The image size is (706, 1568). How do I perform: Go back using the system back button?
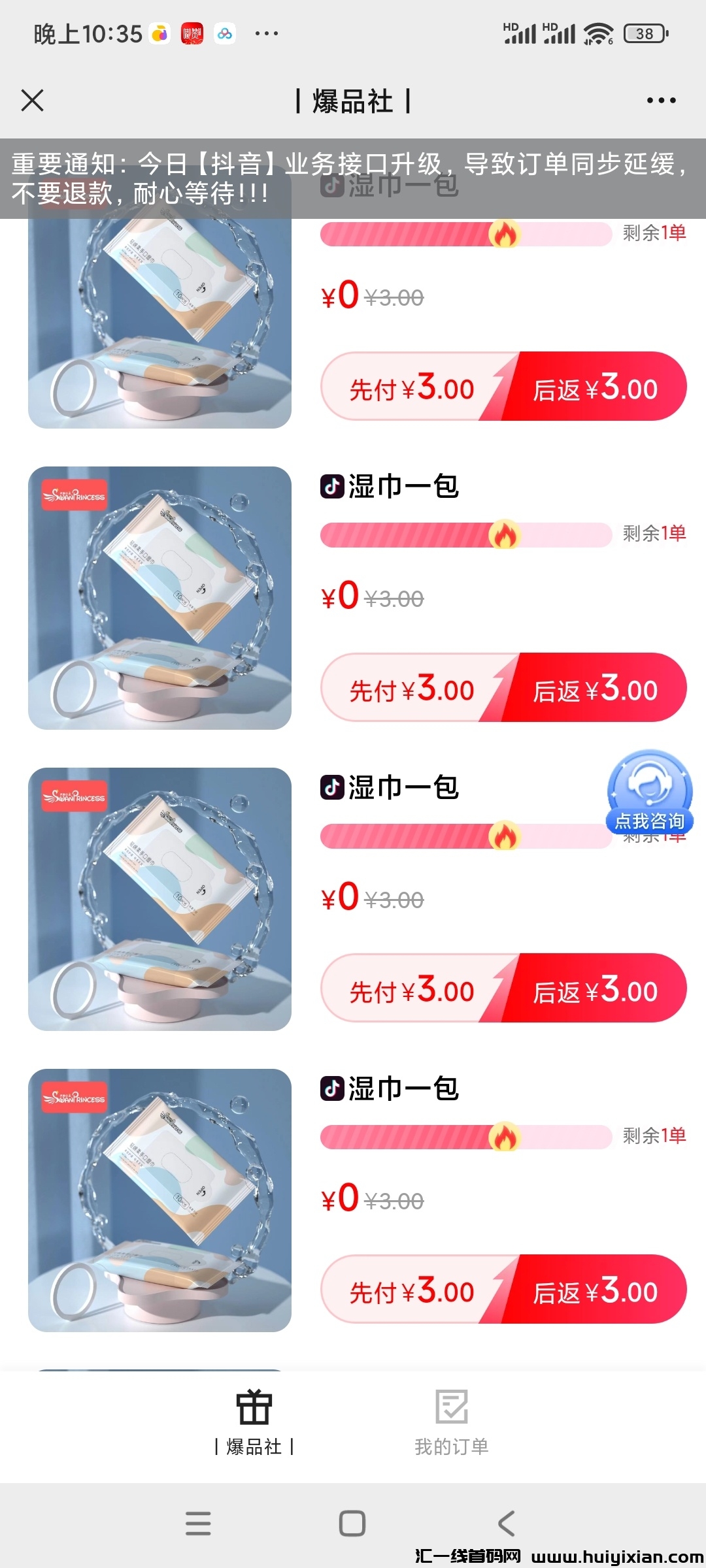pyautogui.click(x=506, y=1523)
